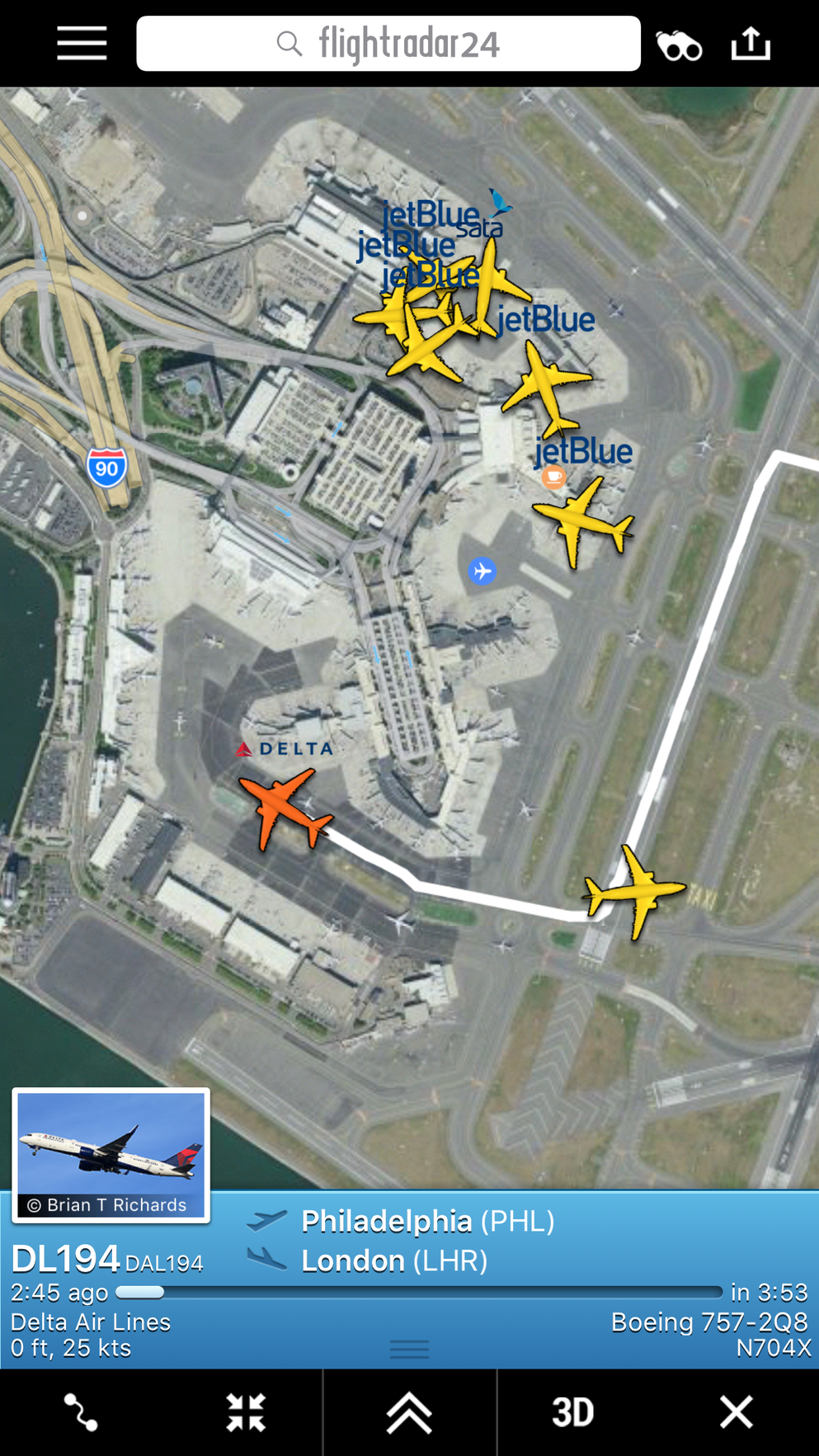Show the DL194 flight route
Viewport: 819px width, 1456px height.
(x=81, y=1412)
